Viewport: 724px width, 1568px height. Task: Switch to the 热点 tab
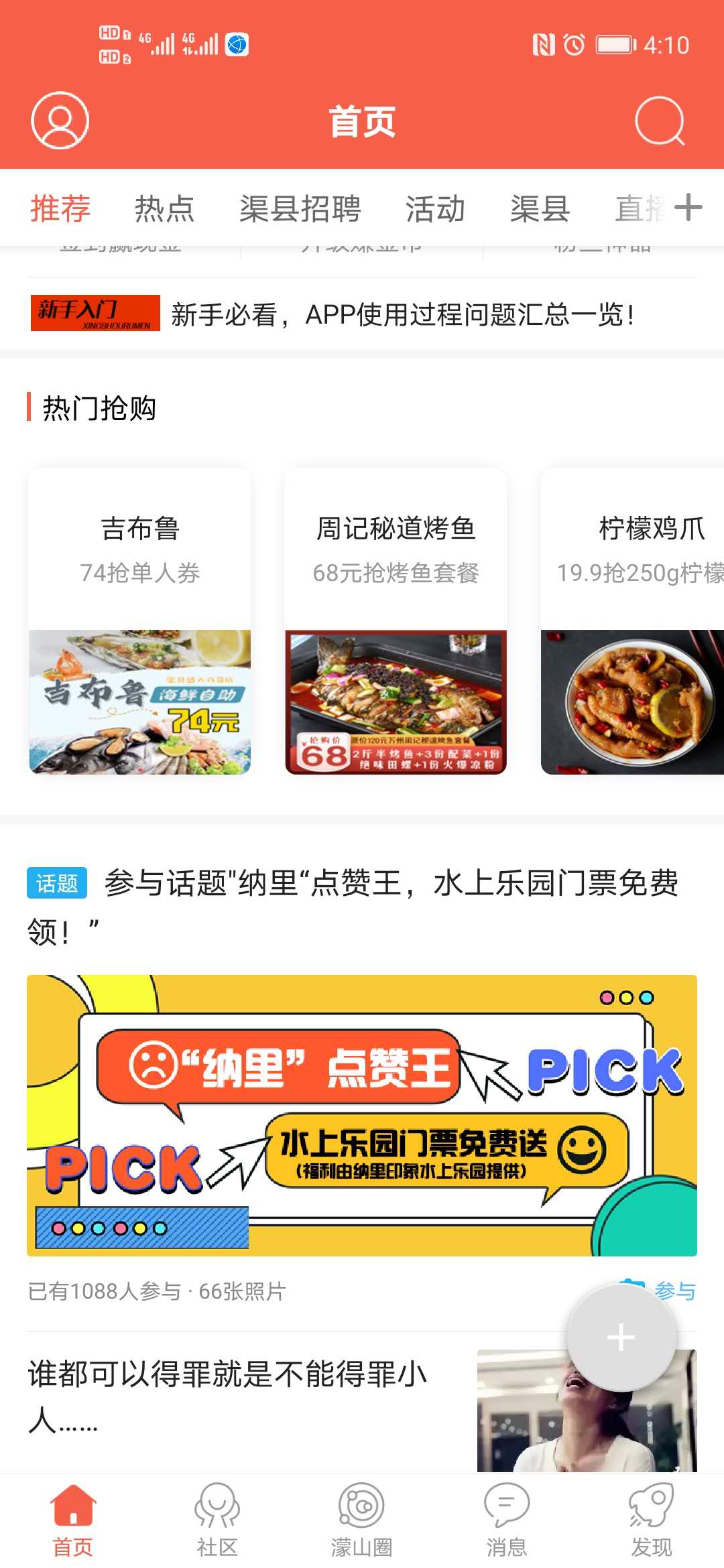pyautogui.click(x=164, y=208)
